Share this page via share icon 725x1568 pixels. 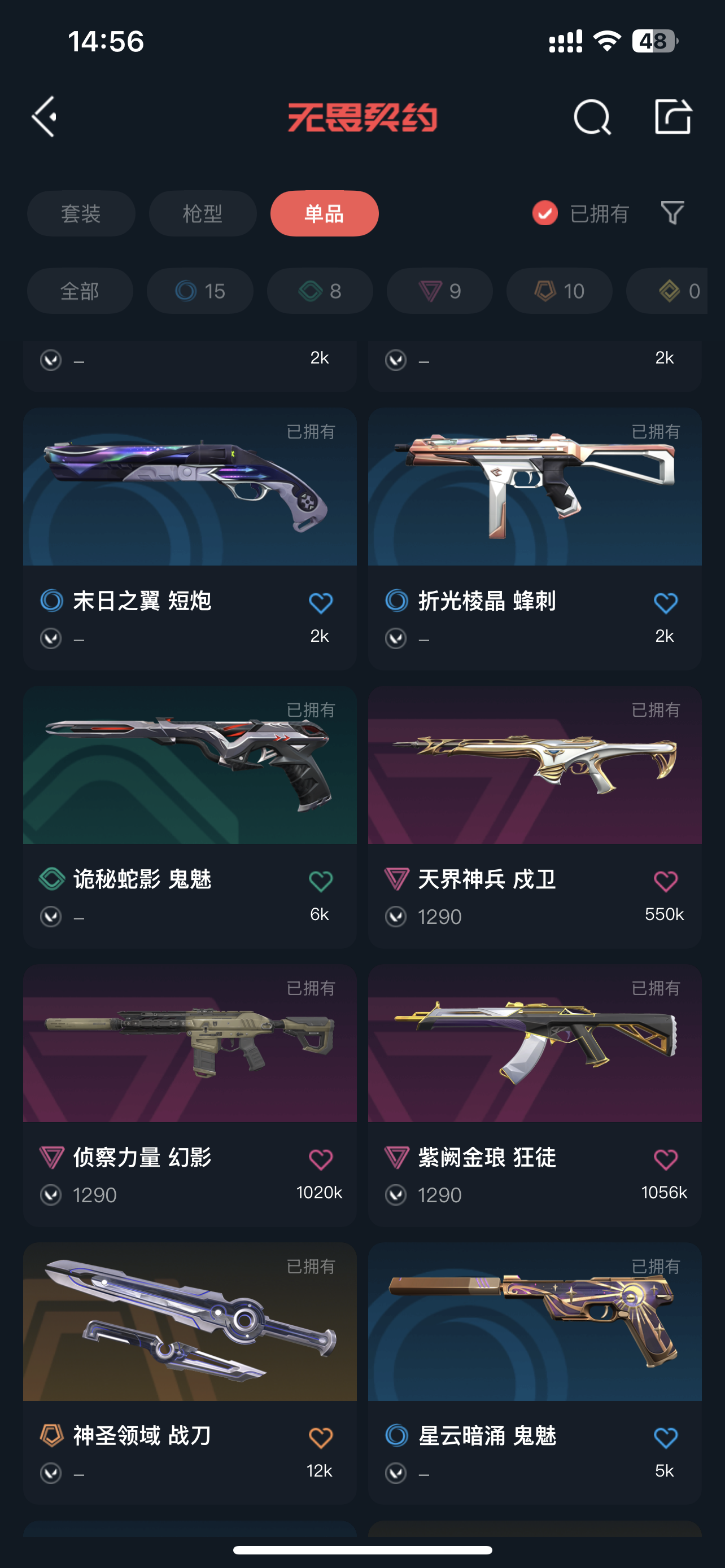tap(672, 116)
